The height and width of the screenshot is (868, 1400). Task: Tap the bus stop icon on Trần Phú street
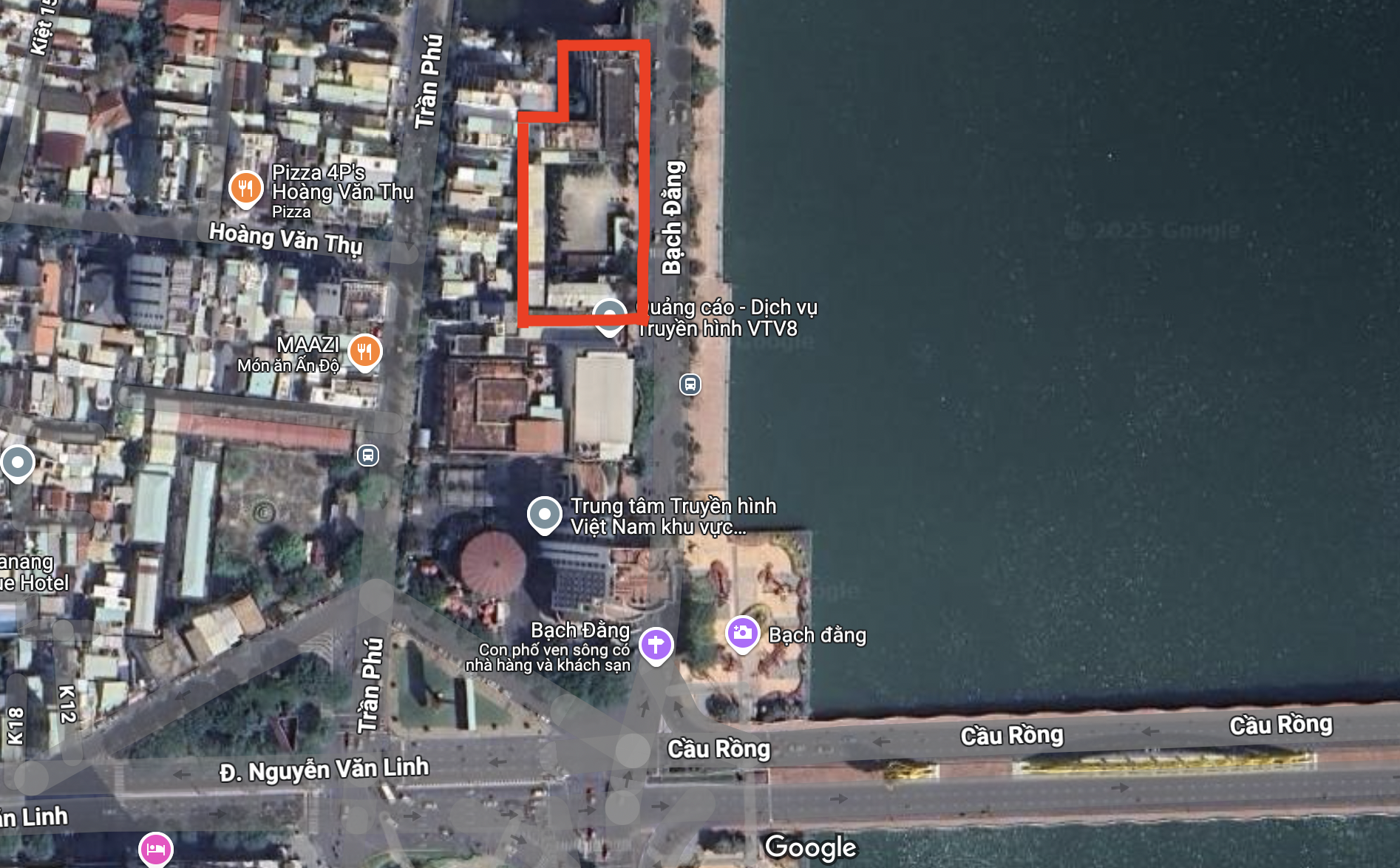(x=368, y=455)
